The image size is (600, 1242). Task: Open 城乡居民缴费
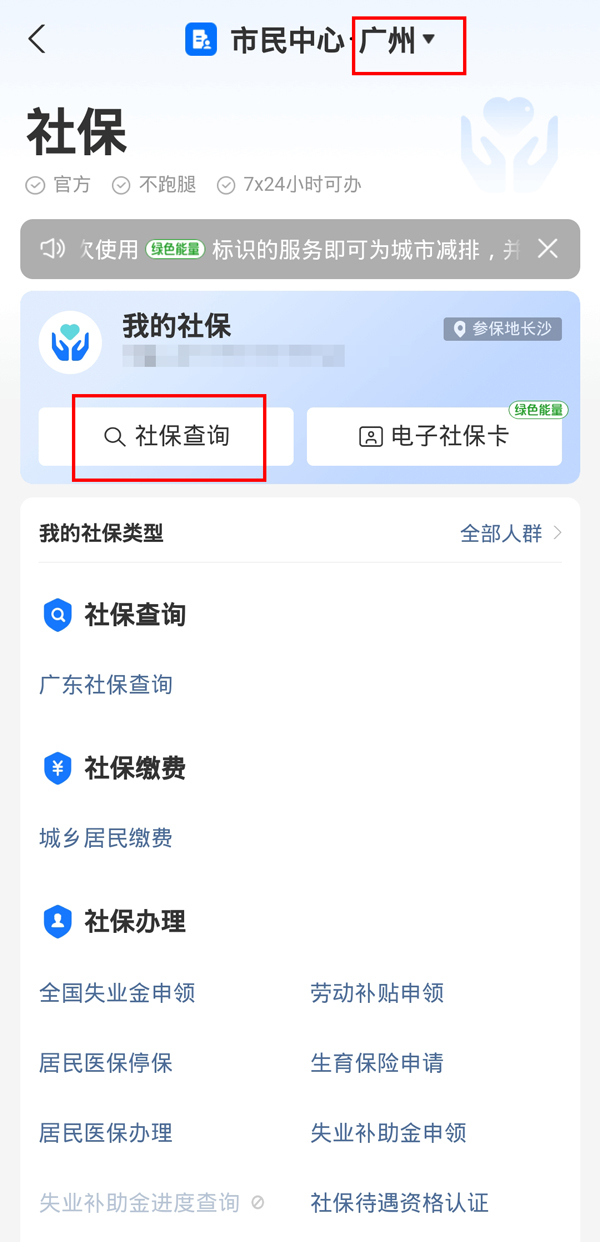tap(106, 838)
